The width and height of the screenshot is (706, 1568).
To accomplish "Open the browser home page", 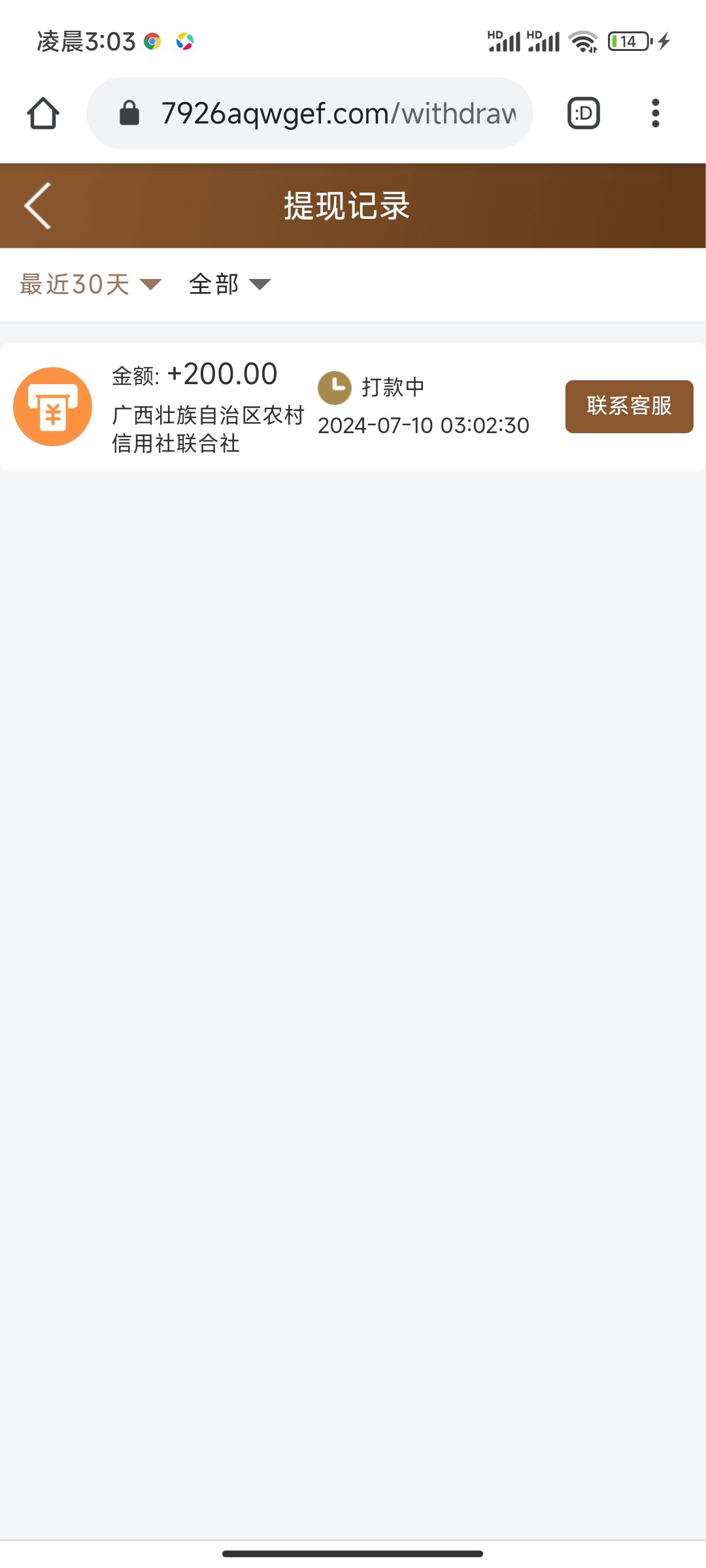I will [43, 114].
